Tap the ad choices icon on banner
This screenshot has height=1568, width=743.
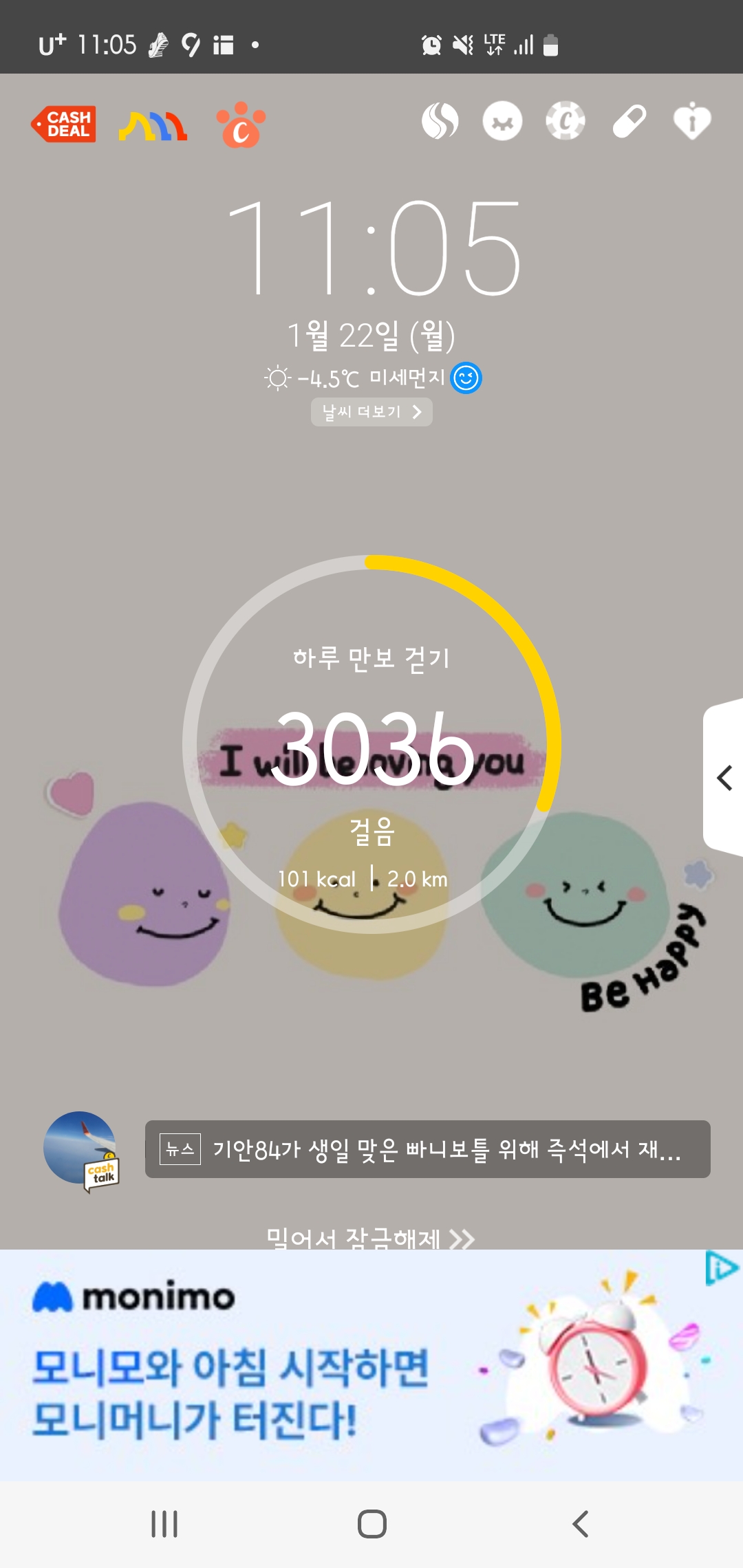(722, 1269)
